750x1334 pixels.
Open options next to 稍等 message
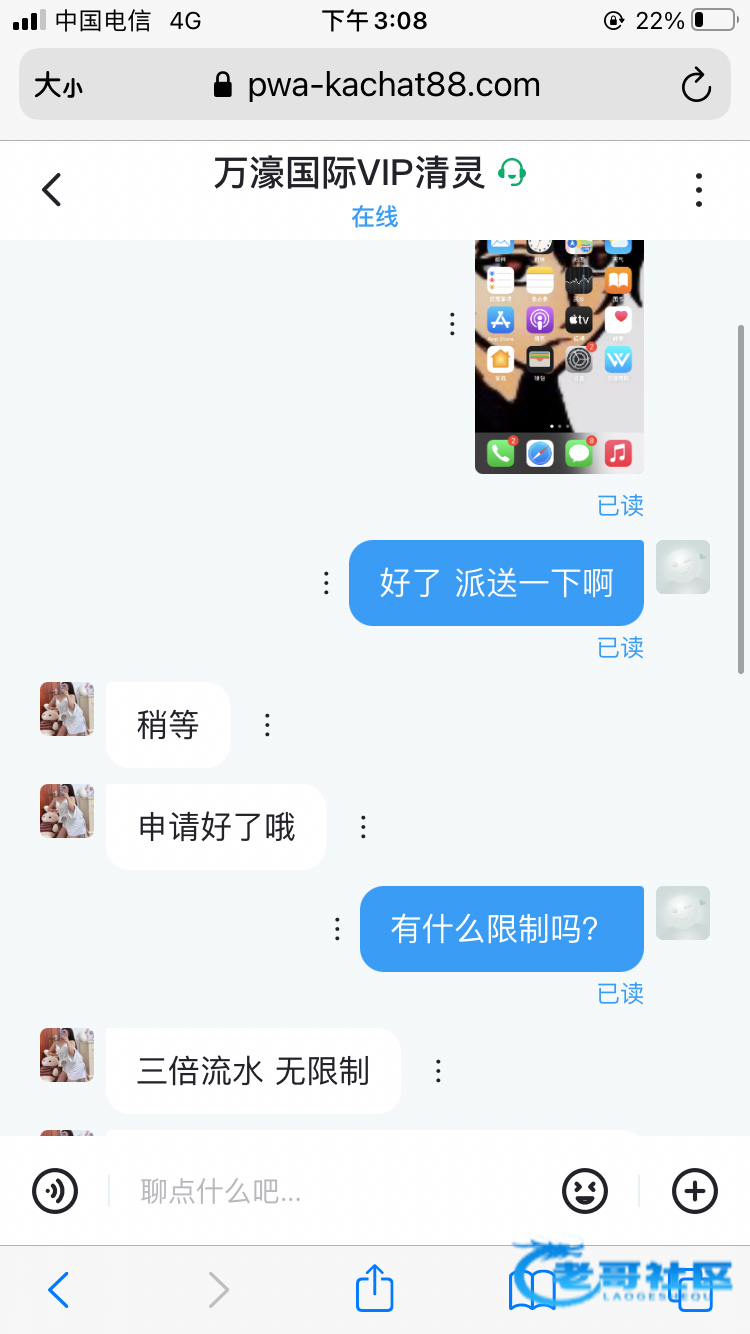[267, 725]
